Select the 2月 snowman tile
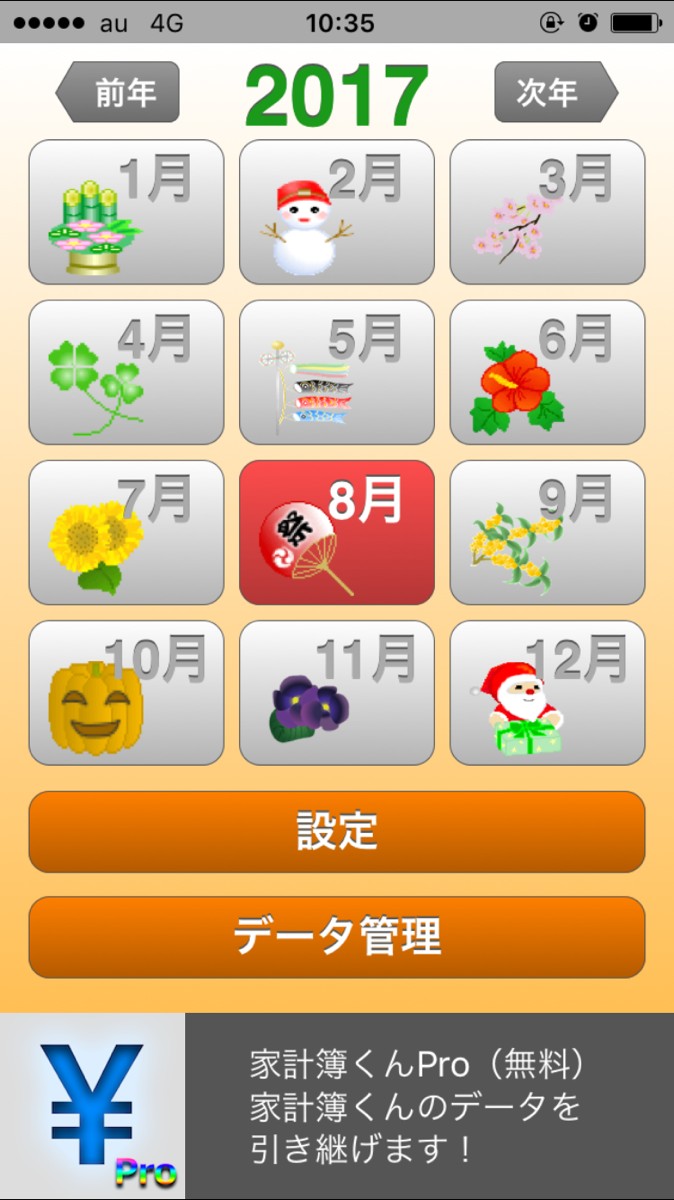 (337, 212)
